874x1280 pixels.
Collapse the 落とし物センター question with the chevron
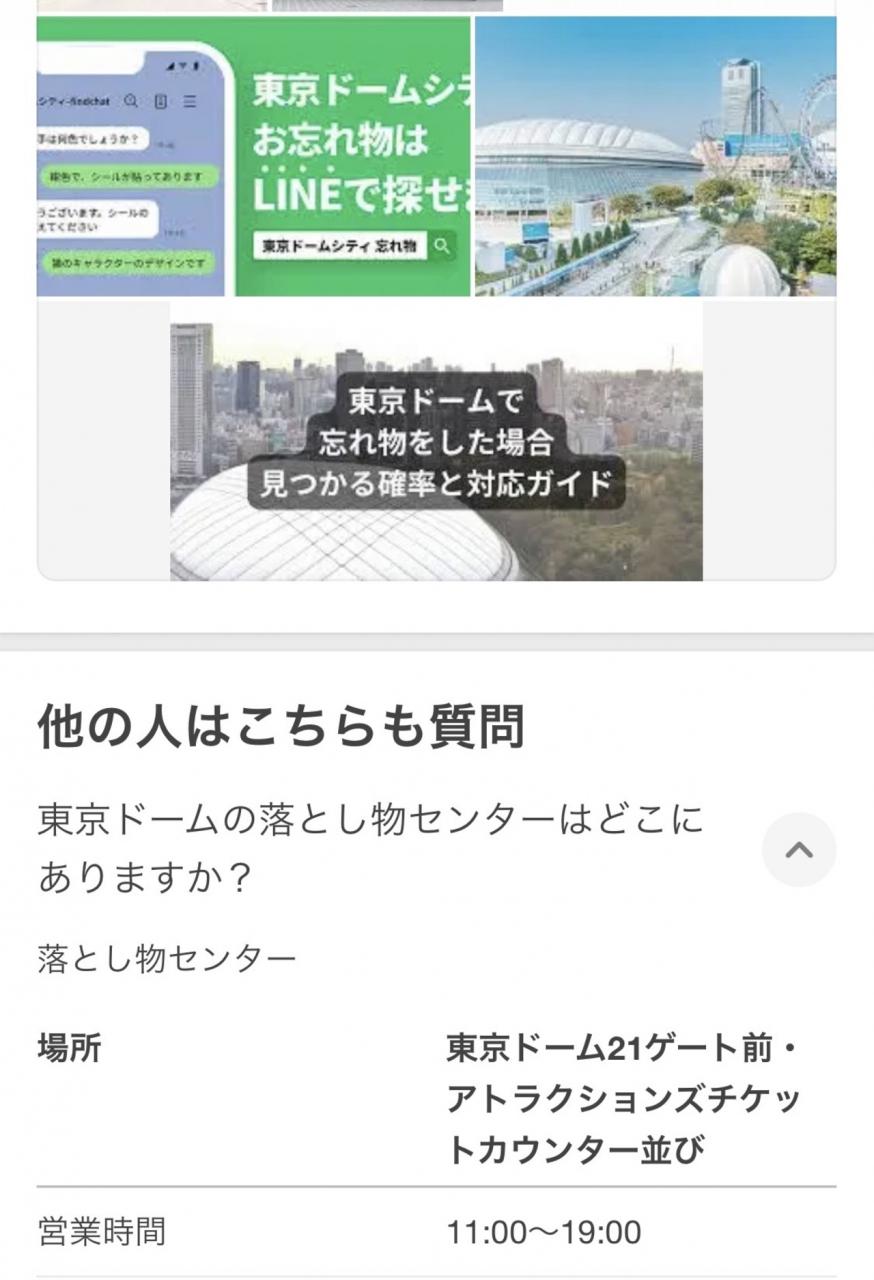[x=798, y=850]
